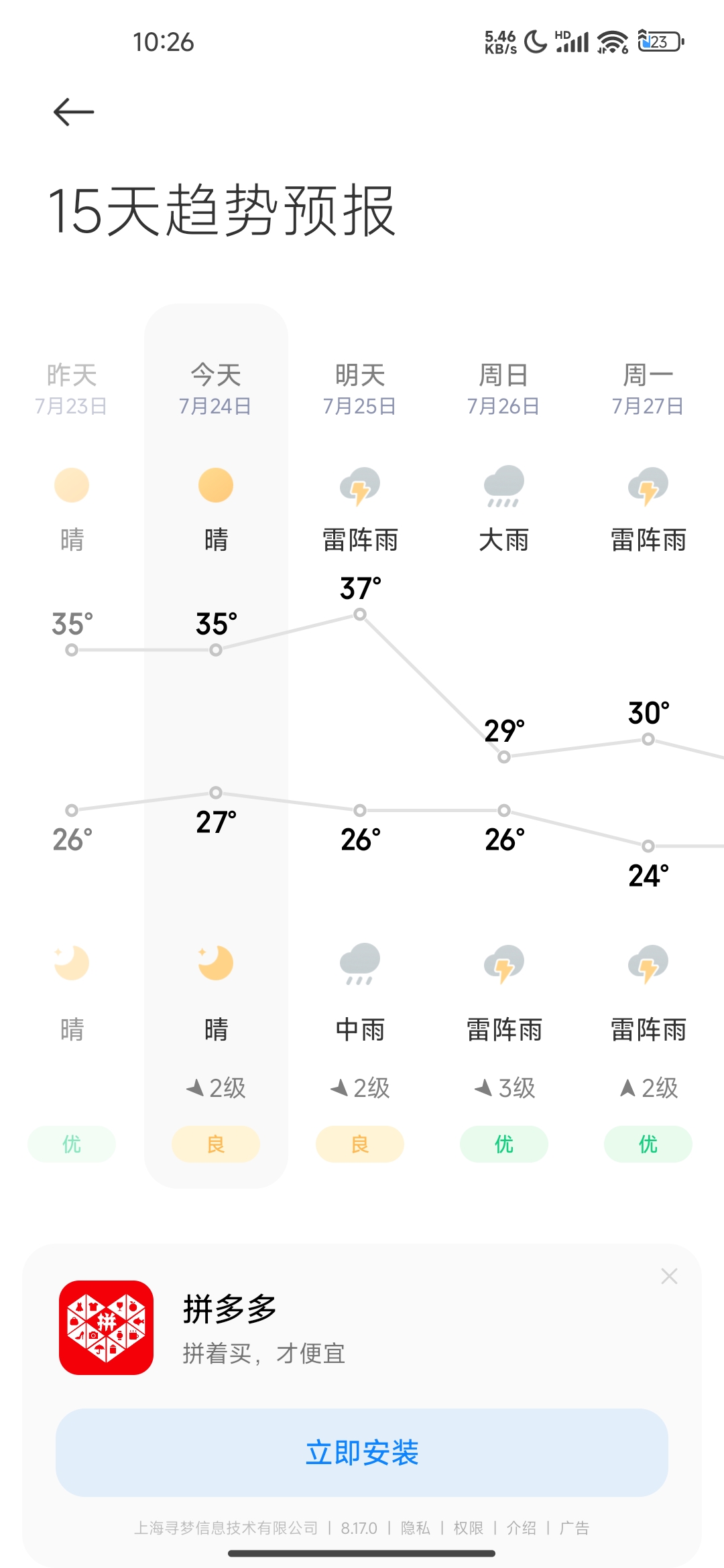Dismiss the 拼多多 ad card
The image size is (724, 1568).
[x=669, y=1277]
